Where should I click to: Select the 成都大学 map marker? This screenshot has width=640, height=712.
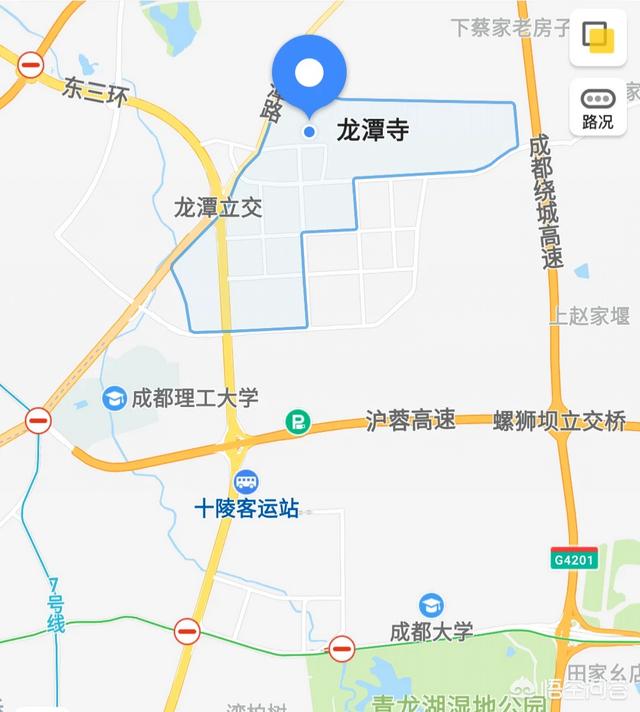(x=431, y=605)
